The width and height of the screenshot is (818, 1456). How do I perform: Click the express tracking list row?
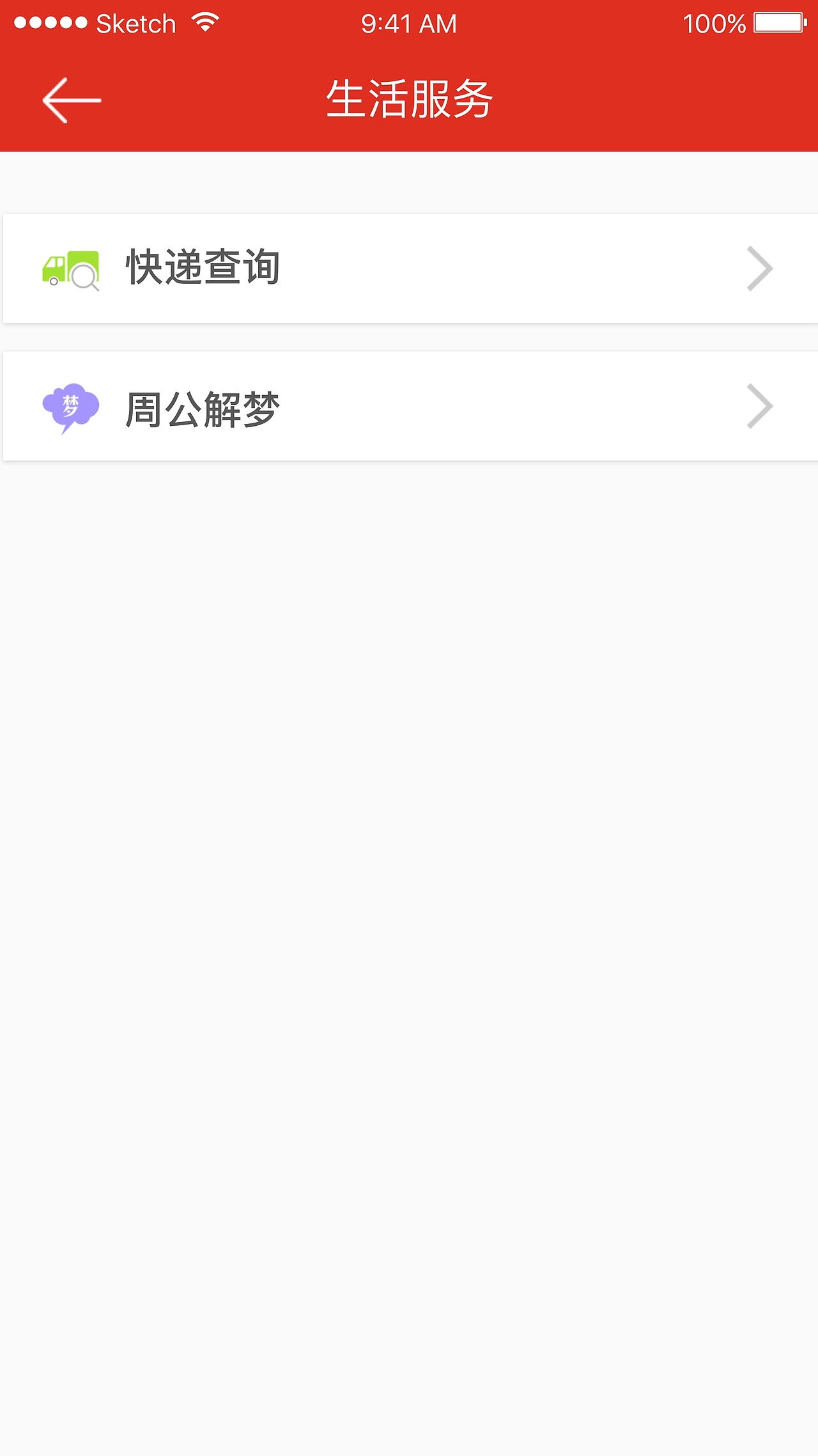click(x=409, y=268)
